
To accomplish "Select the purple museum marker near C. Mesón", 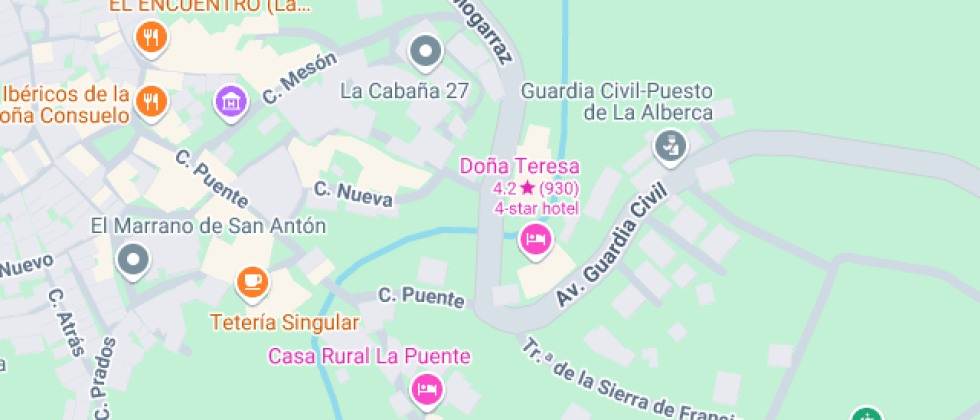I will click(231, 100).
